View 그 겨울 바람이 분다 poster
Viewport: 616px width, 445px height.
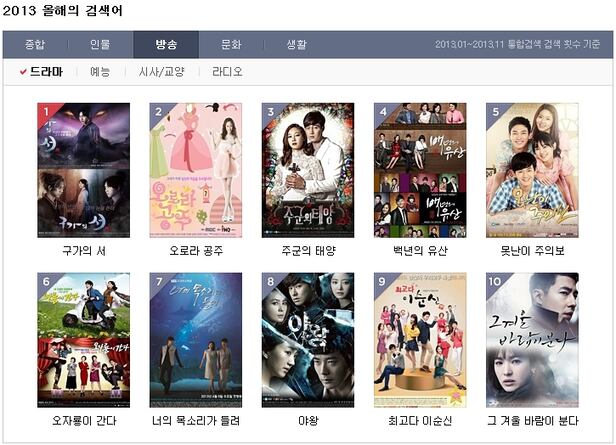[531, 340]
